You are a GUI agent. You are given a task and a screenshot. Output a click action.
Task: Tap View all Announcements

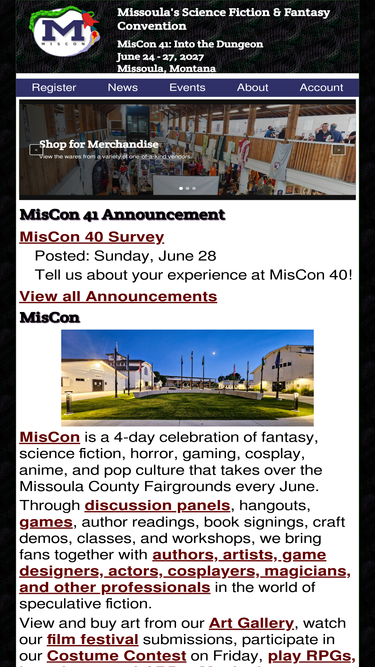click(118, 296)
